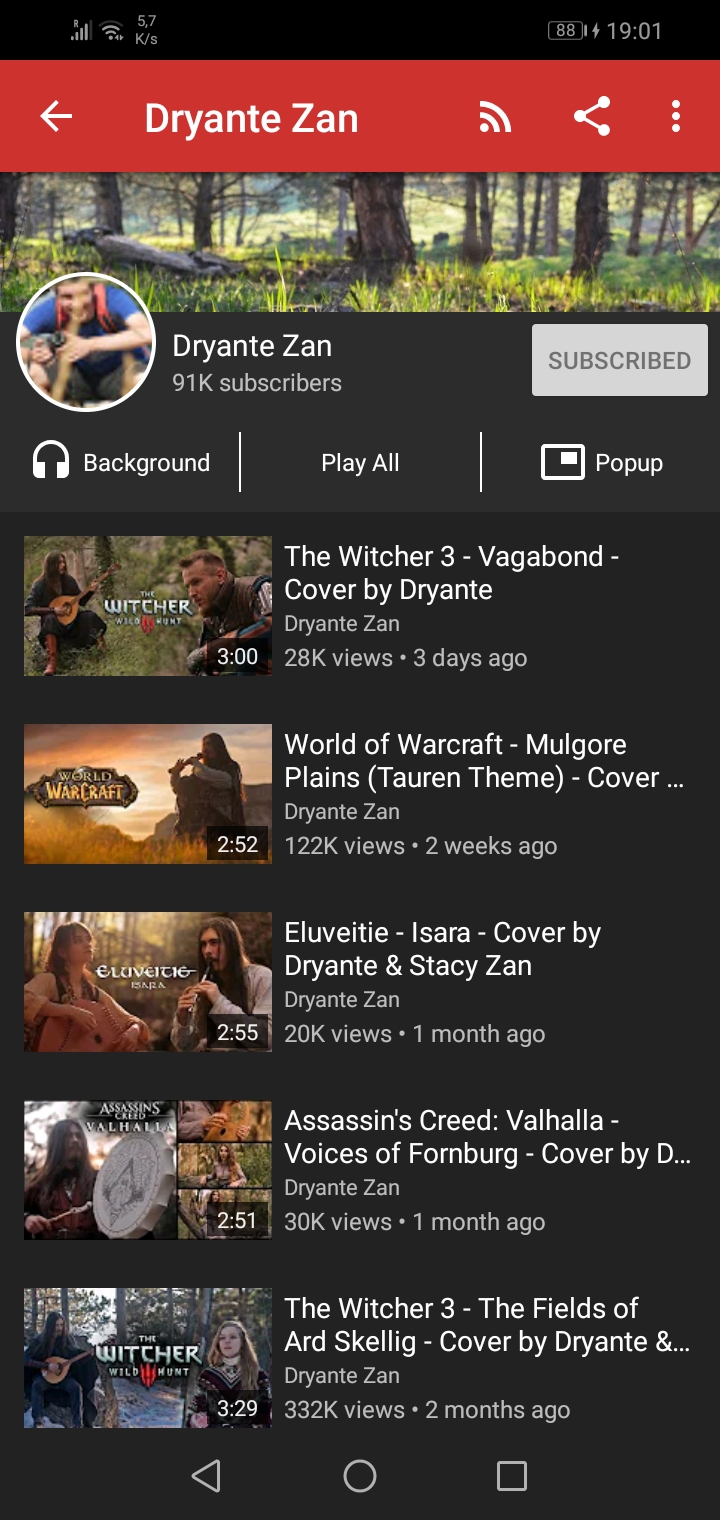This screenshot has height=1520, width=720.
Task: Select Play All
Action: click(x=360, y=462)
